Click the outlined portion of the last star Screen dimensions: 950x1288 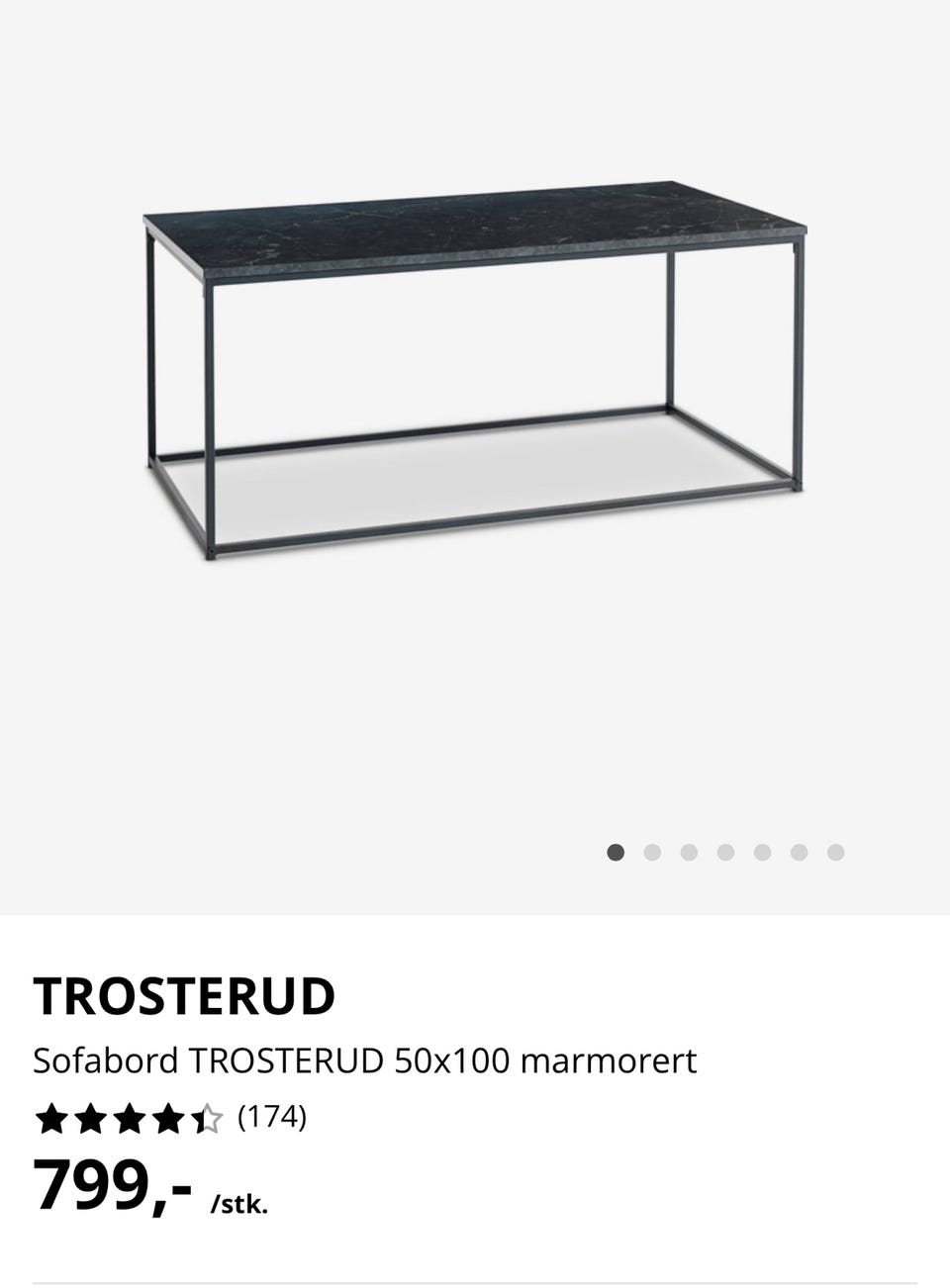tap(212, 1119)
